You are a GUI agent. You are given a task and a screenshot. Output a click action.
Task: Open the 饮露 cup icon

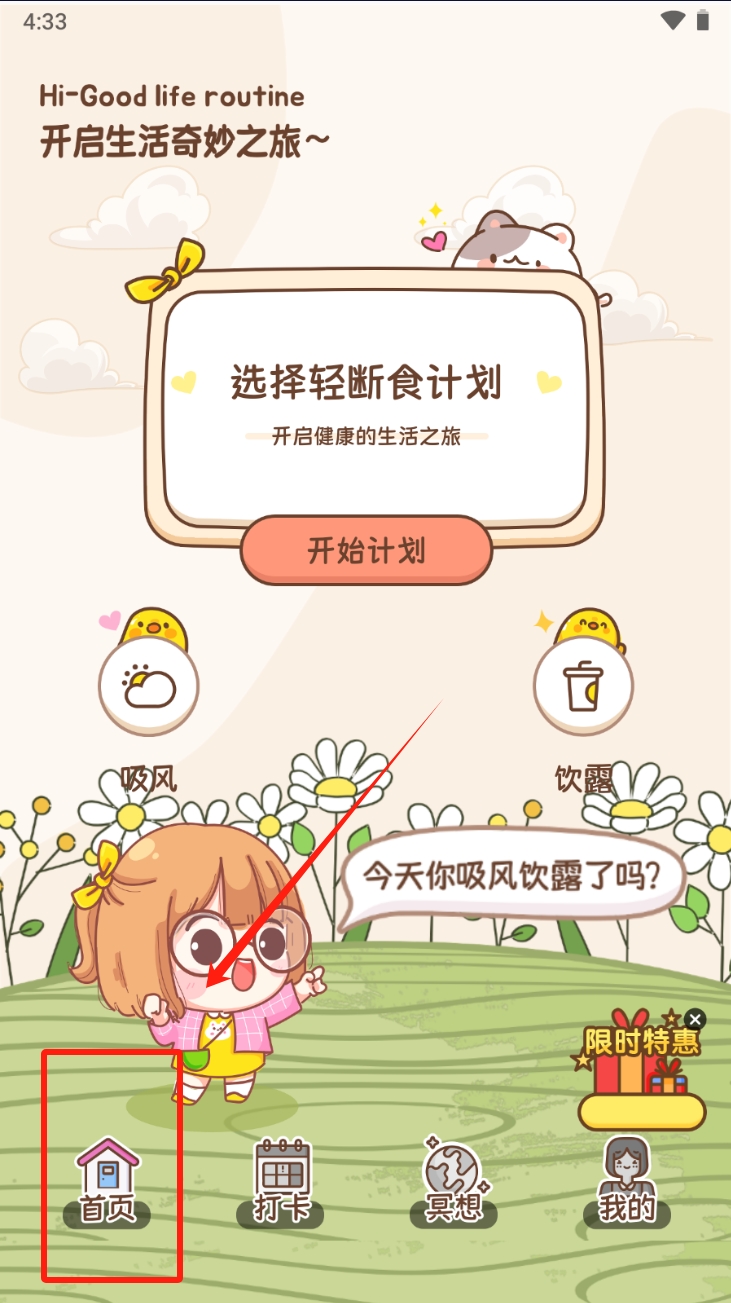583,687
